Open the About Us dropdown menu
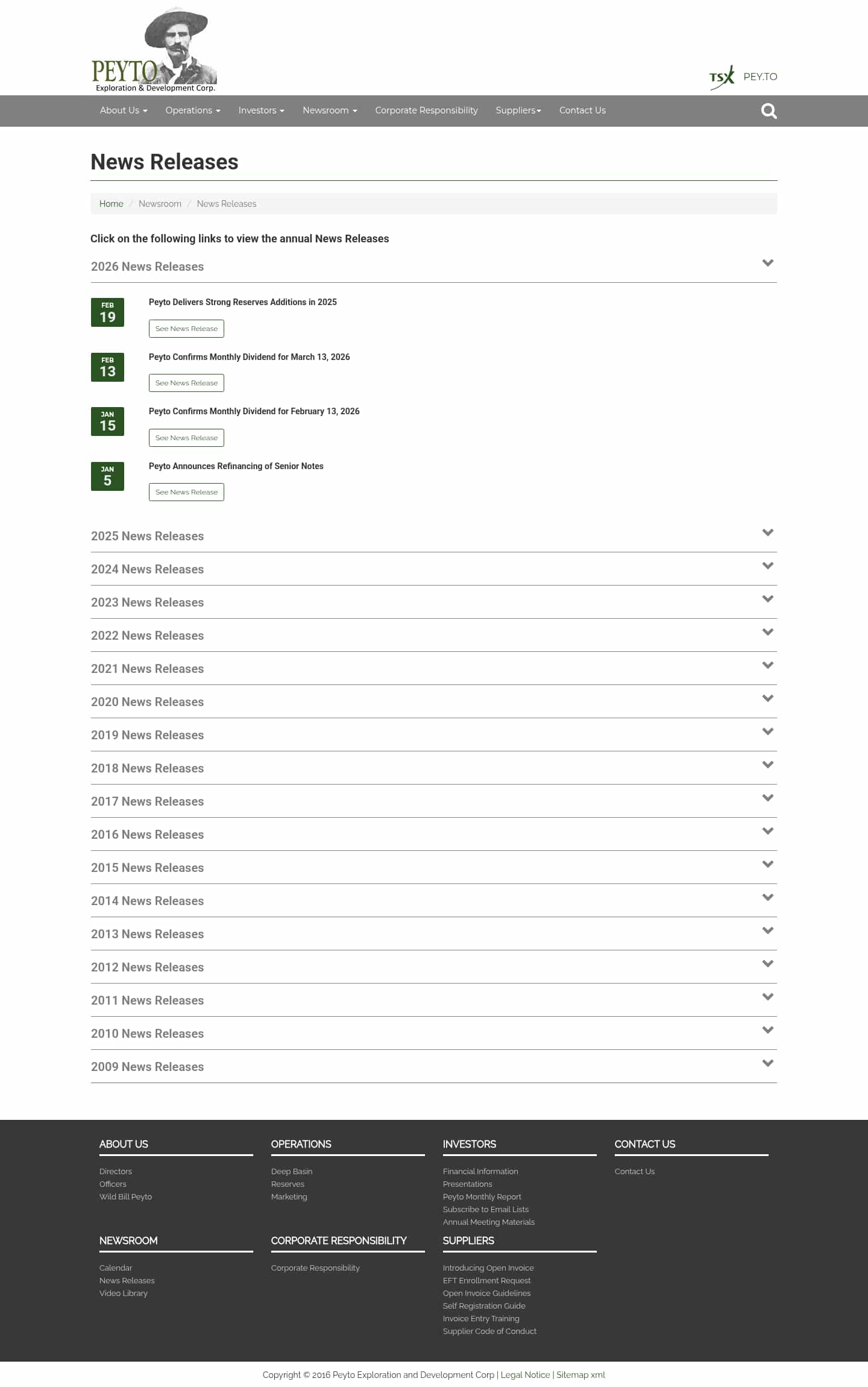 [123, 110]
